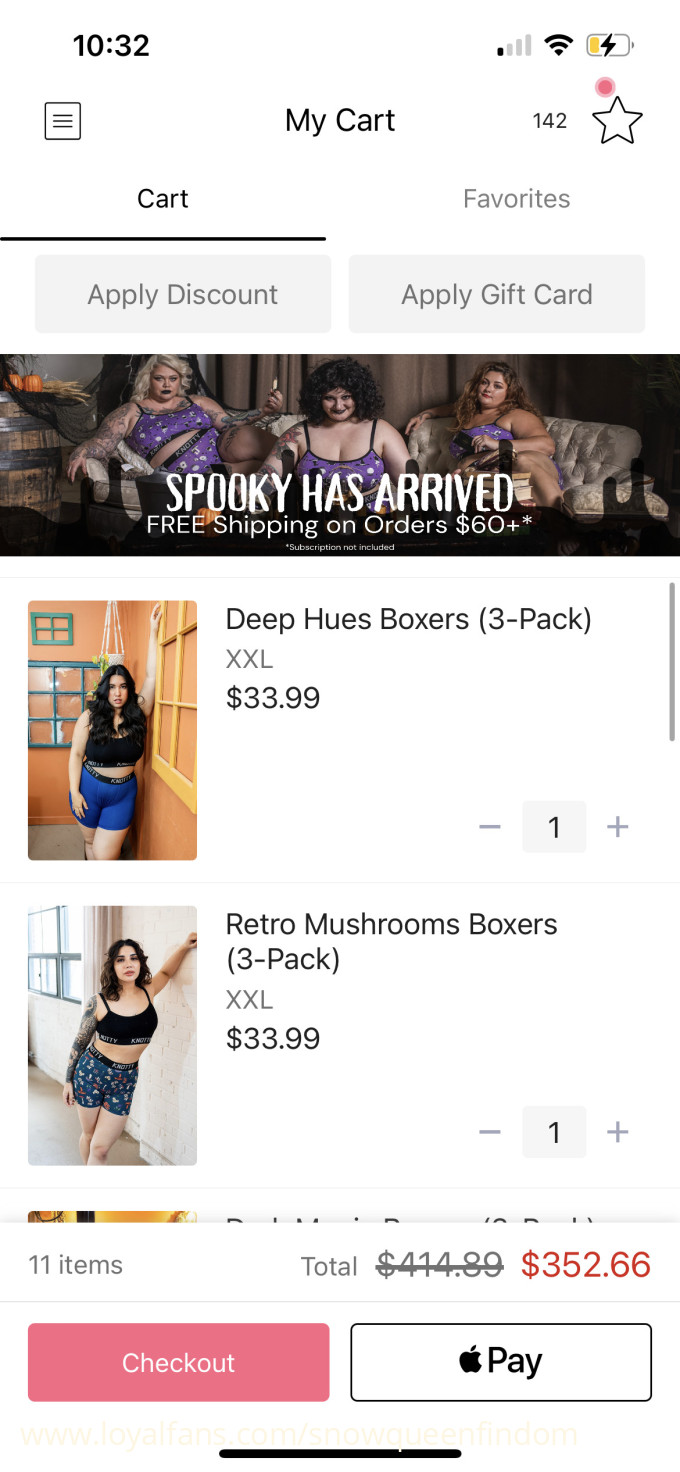Open the hamburger menu
Screen dimensions: 680x1472
pos(63,121)
